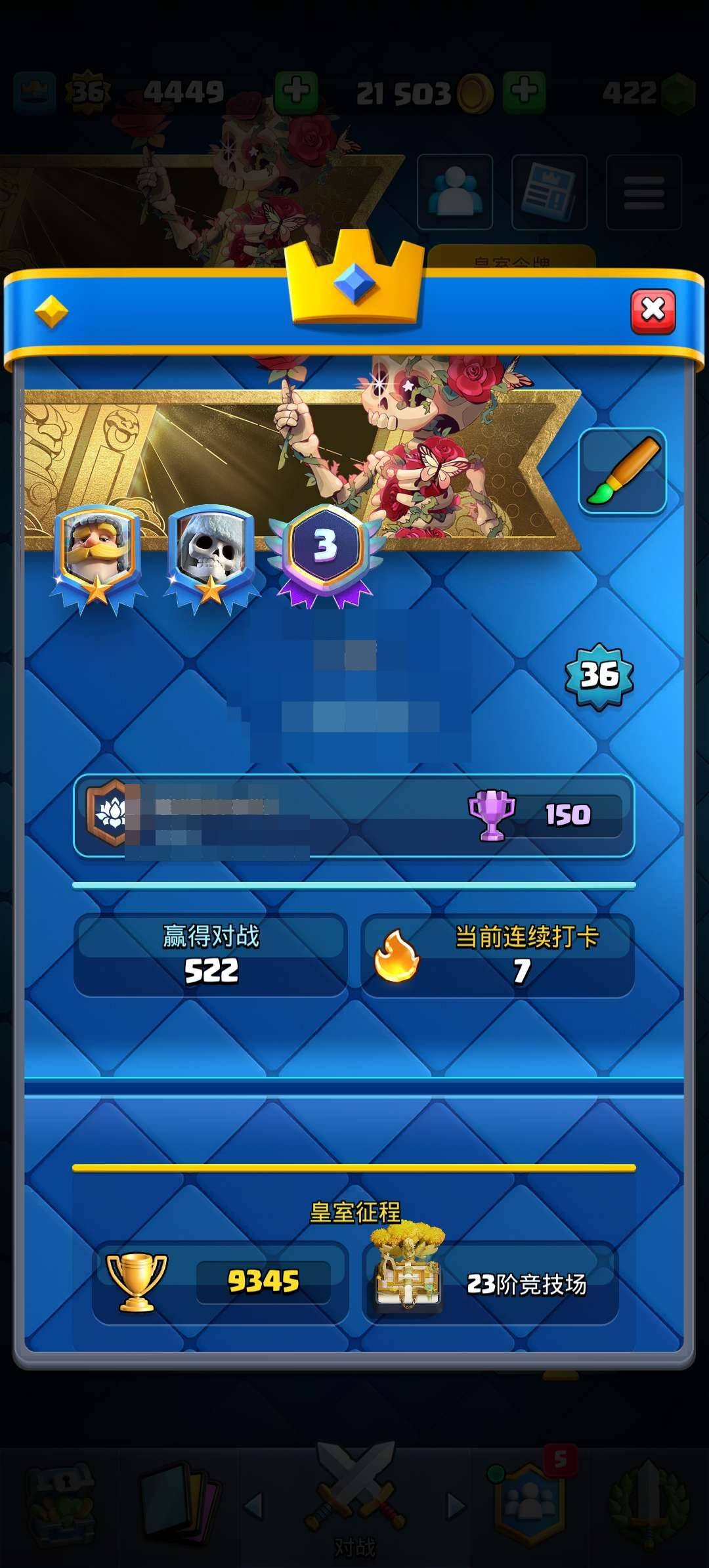Screen dimensions: 709x1568
Task: Close the player profile popup
Action: 653,311
